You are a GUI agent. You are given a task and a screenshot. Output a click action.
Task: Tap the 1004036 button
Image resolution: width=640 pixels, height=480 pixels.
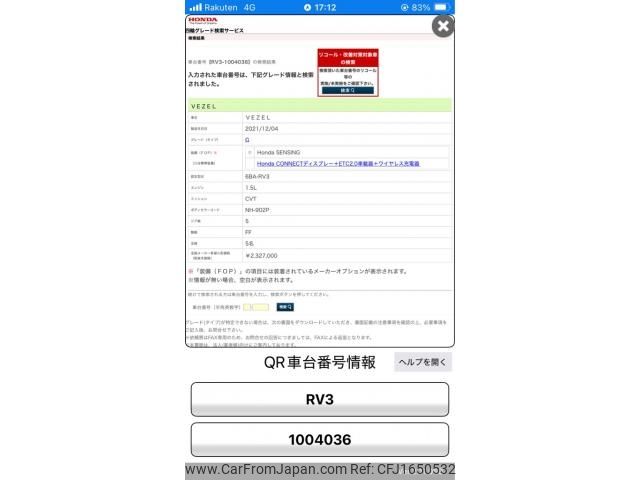point(319,439)
